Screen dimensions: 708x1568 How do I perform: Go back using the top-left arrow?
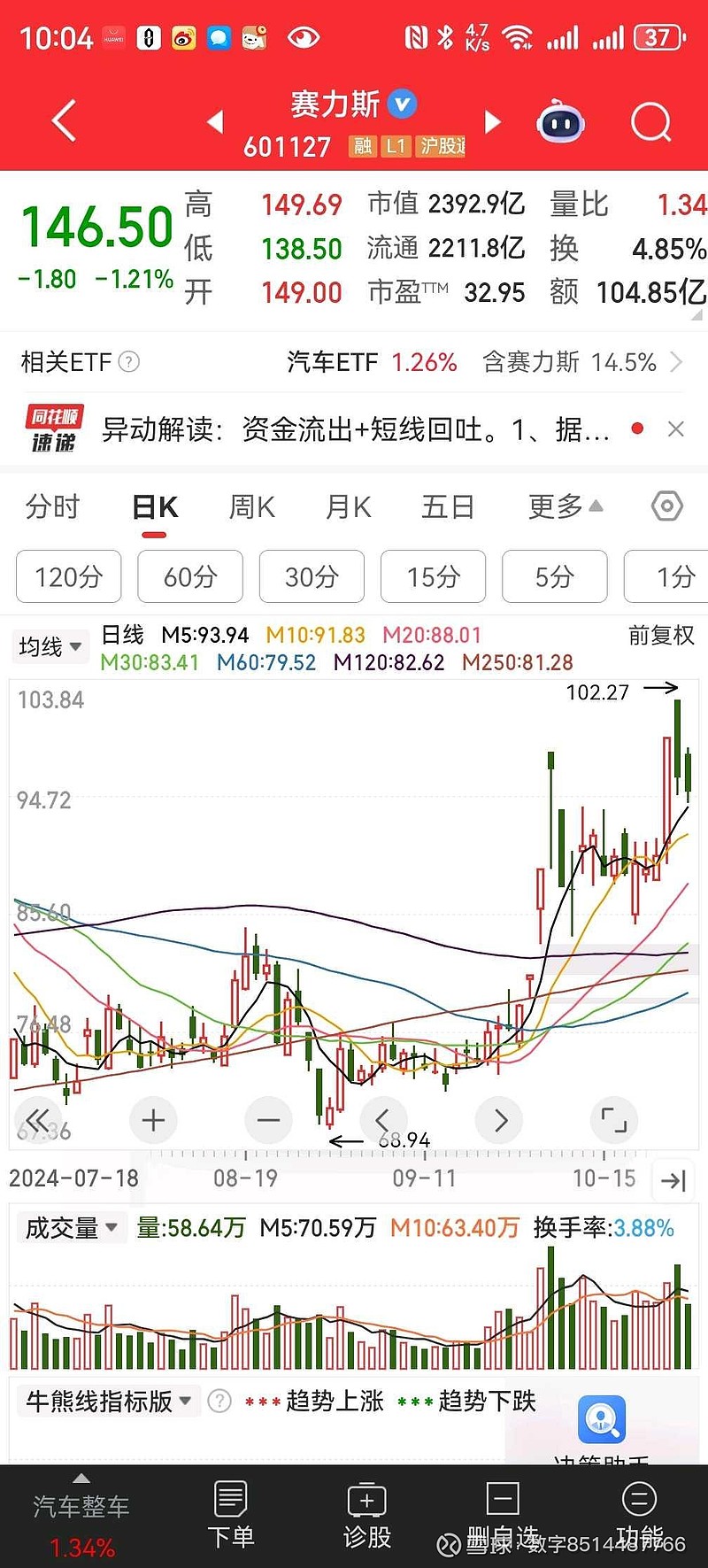(65, 121)
